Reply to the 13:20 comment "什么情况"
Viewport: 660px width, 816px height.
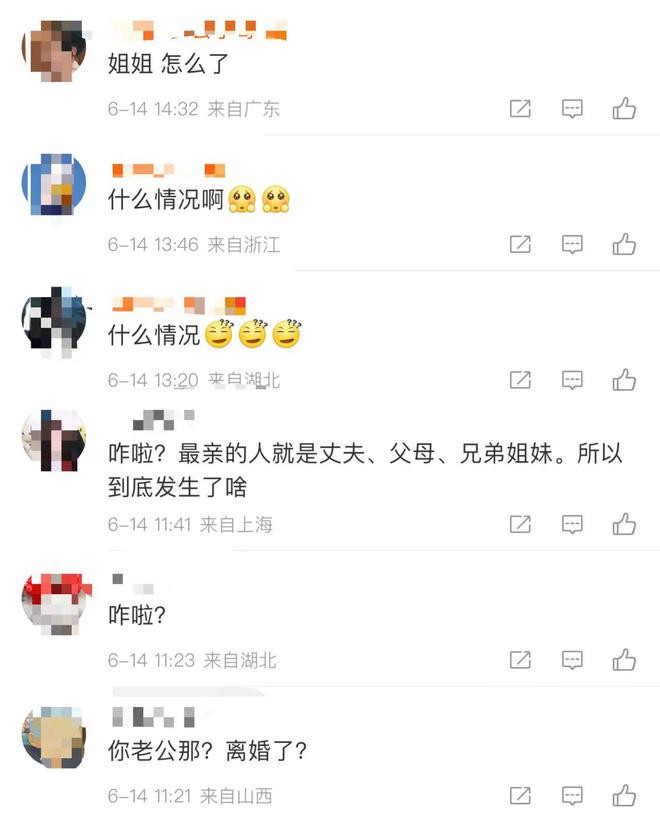pyautogui.click(x=572, y=380)
